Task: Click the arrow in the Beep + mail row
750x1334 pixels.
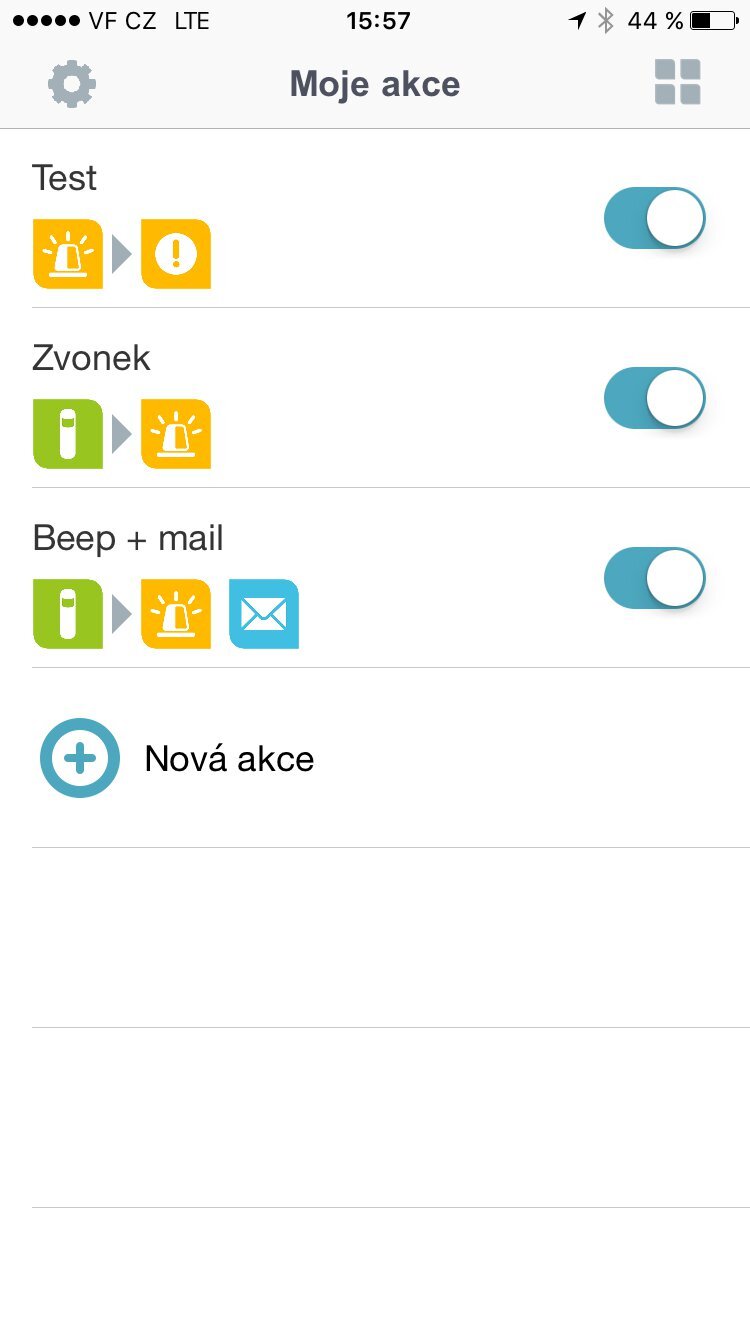Action: coord(122,614)
